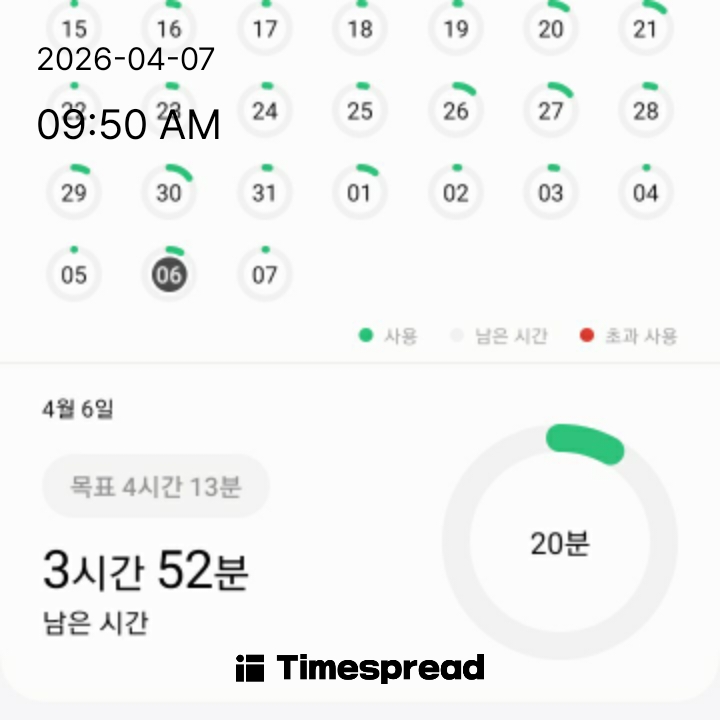
Task: Tap day 31 in the calendar
Action: (x=264, y=192)
